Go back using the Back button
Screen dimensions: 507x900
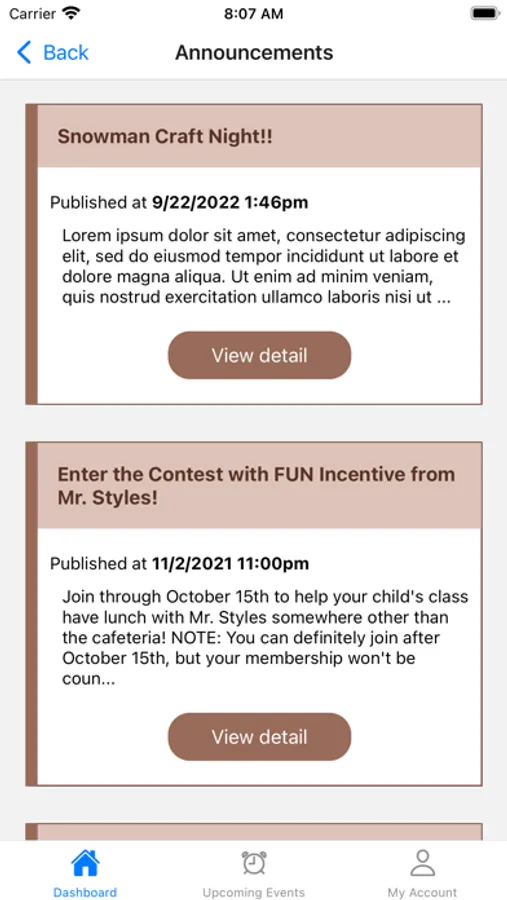(x=52, y=52)
